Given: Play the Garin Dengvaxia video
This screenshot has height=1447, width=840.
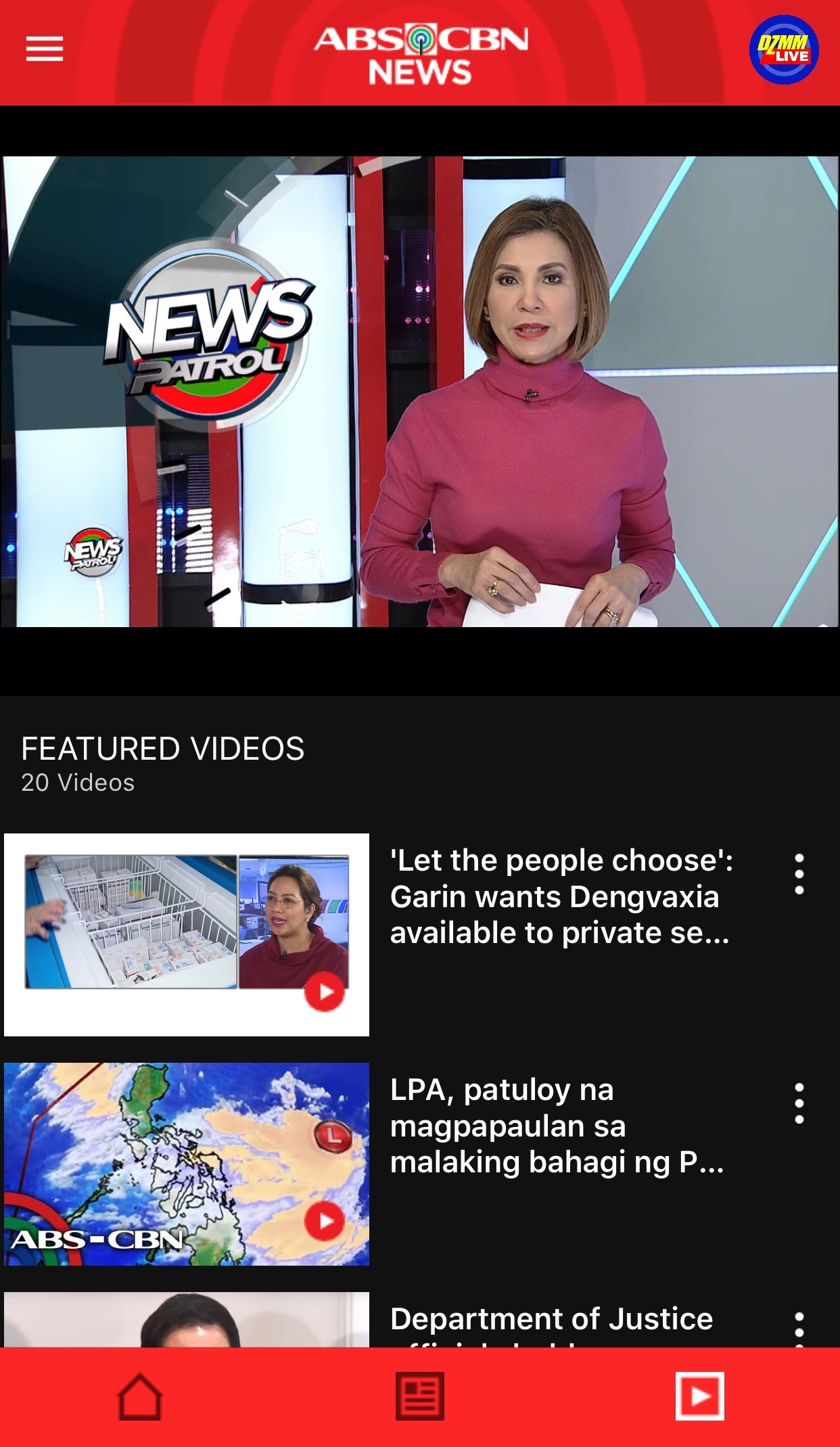Looking at the screenshot, I should tap(187, 934).
